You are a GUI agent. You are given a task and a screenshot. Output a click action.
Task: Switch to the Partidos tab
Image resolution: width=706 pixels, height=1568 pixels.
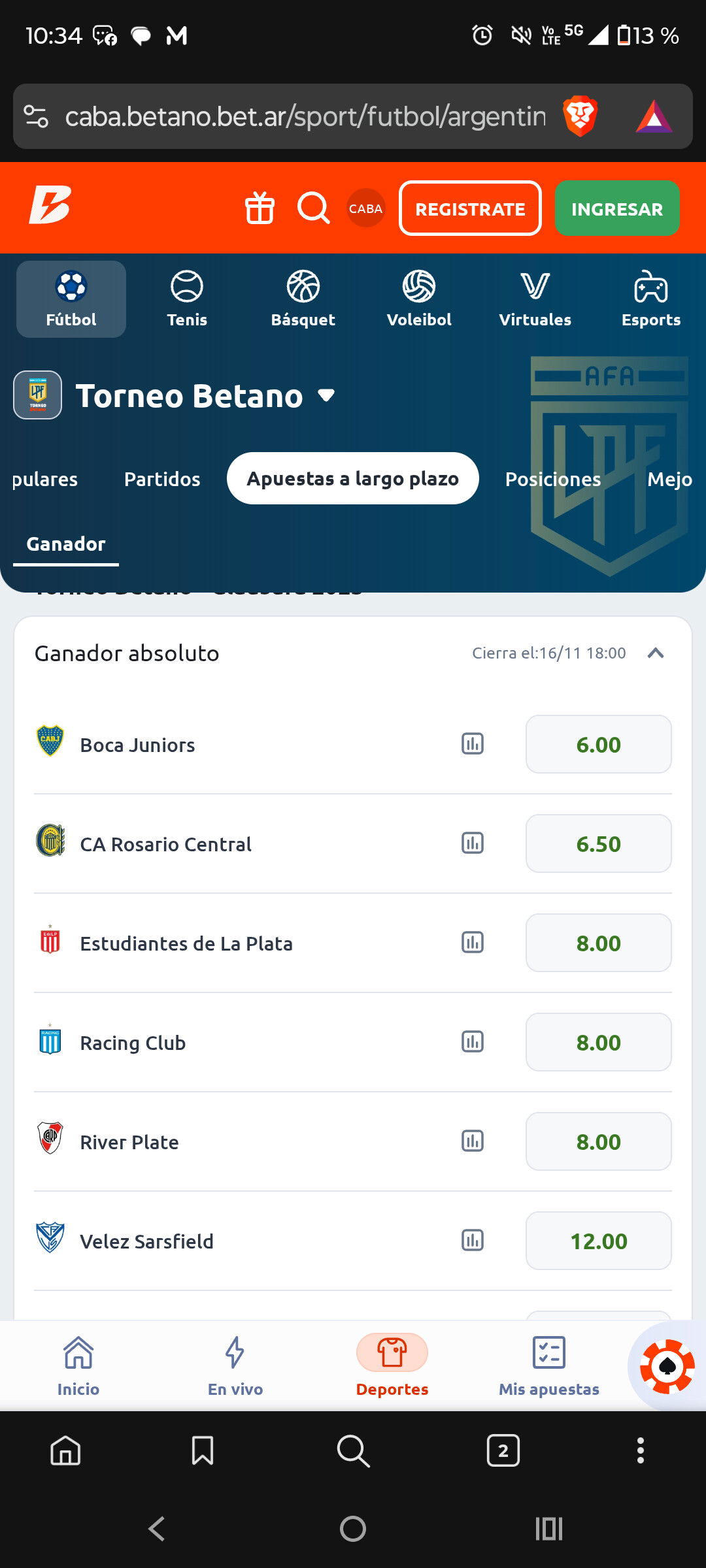[162, 479]
